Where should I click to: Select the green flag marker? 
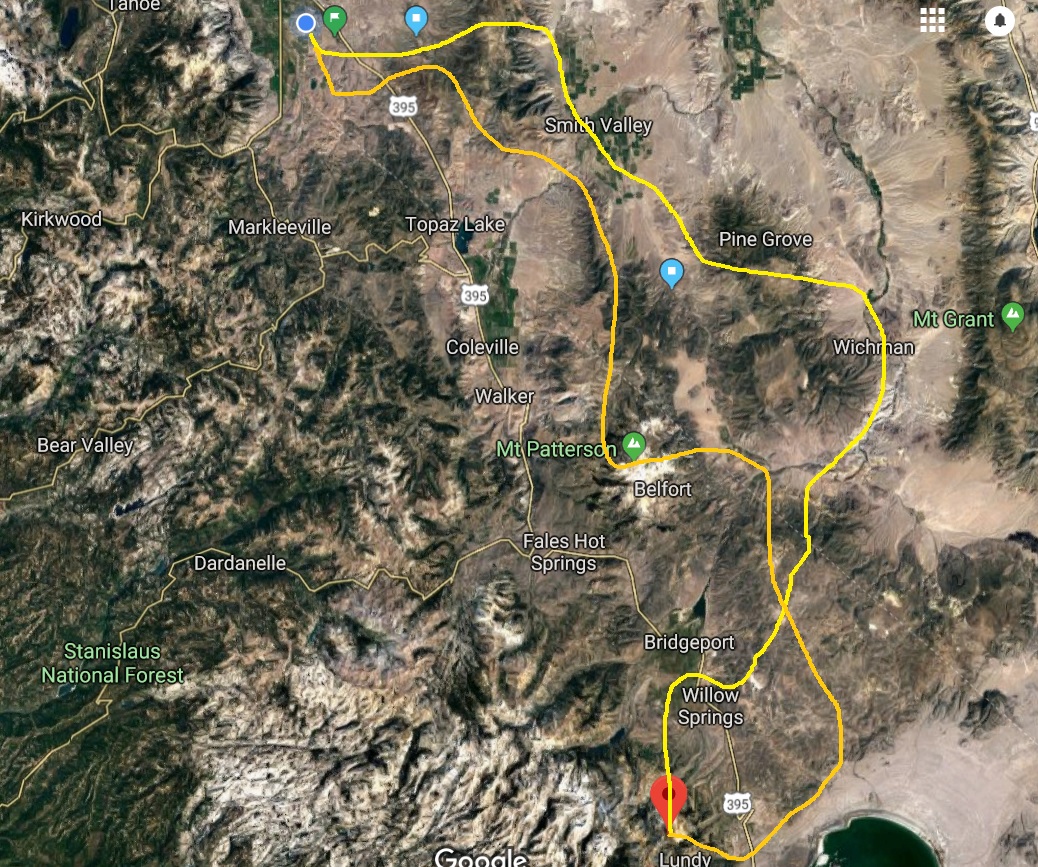coord(336,19)
